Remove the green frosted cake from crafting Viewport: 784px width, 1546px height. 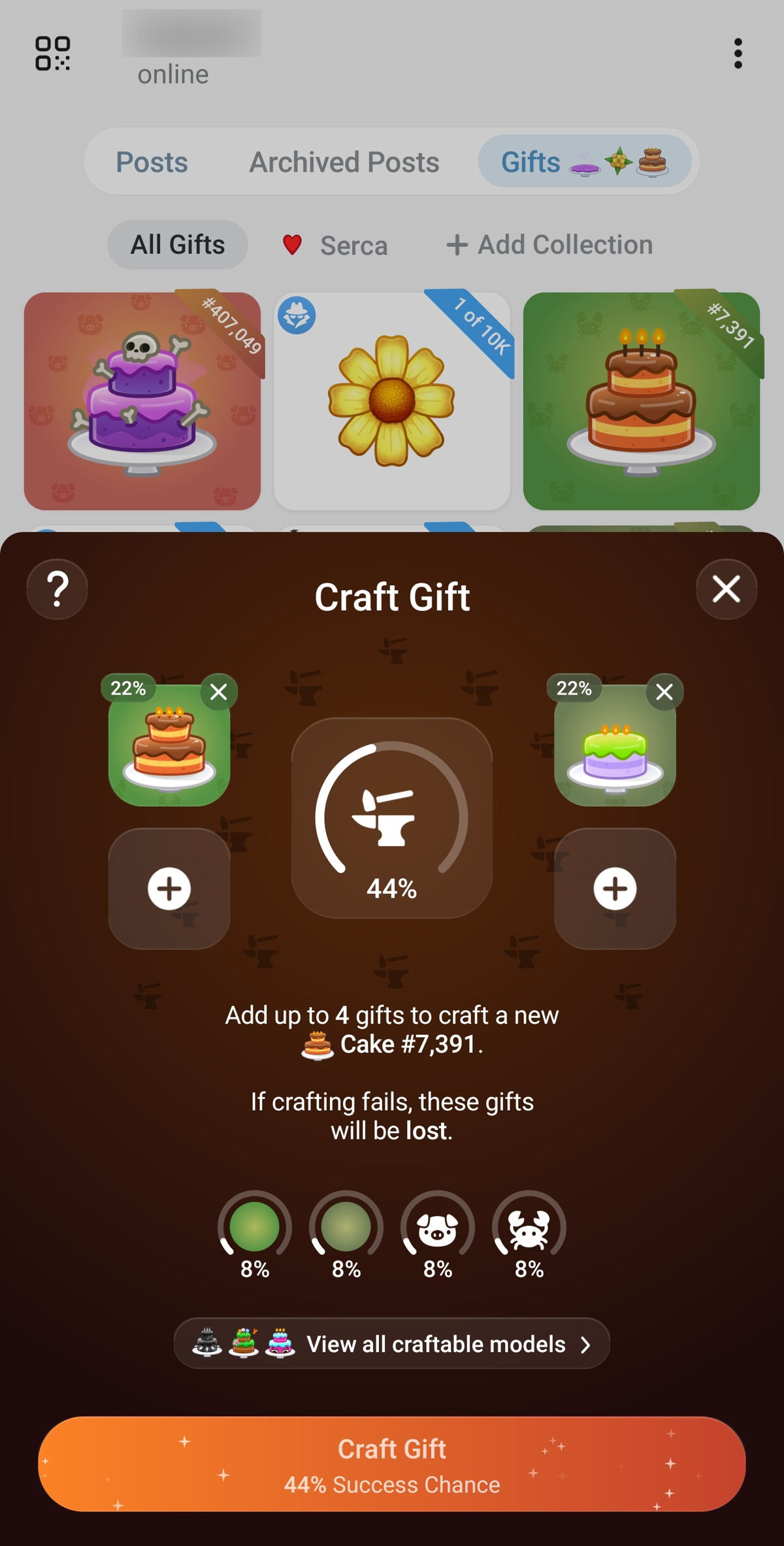[664, 691]
